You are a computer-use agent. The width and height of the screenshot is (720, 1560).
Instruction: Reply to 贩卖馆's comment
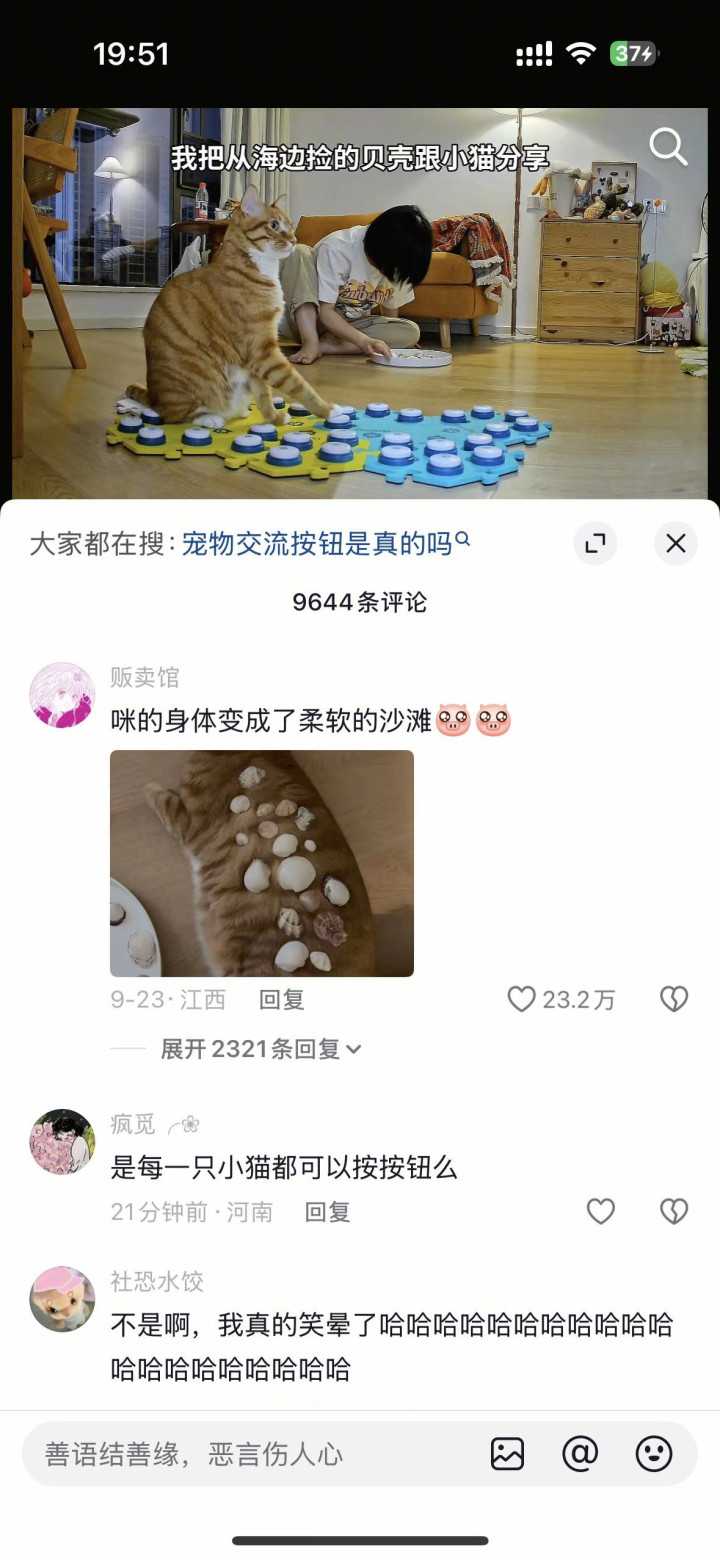[281, 999]
